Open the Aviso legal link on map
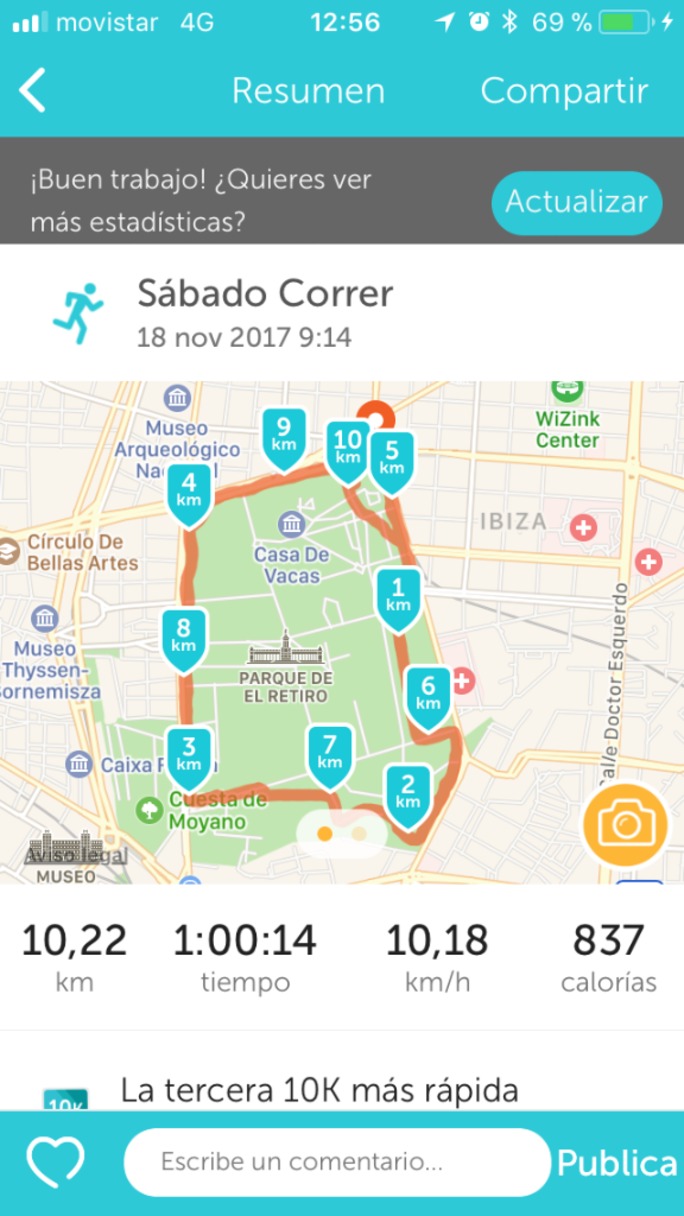 coord(77,855)
